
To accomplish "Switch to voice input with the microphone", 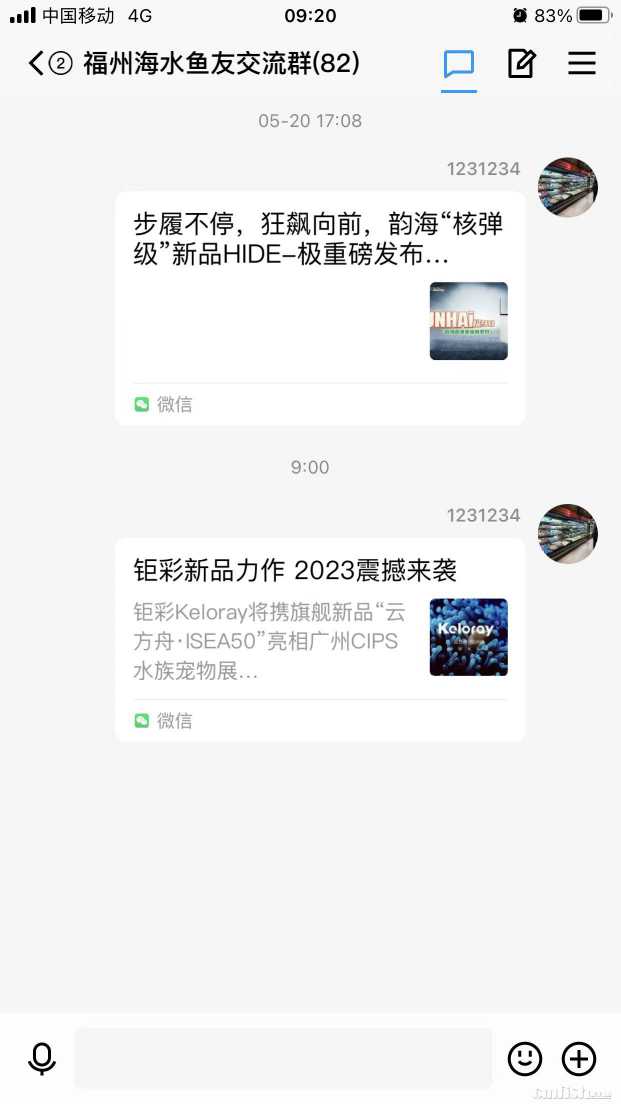I will coord(42,1058).
